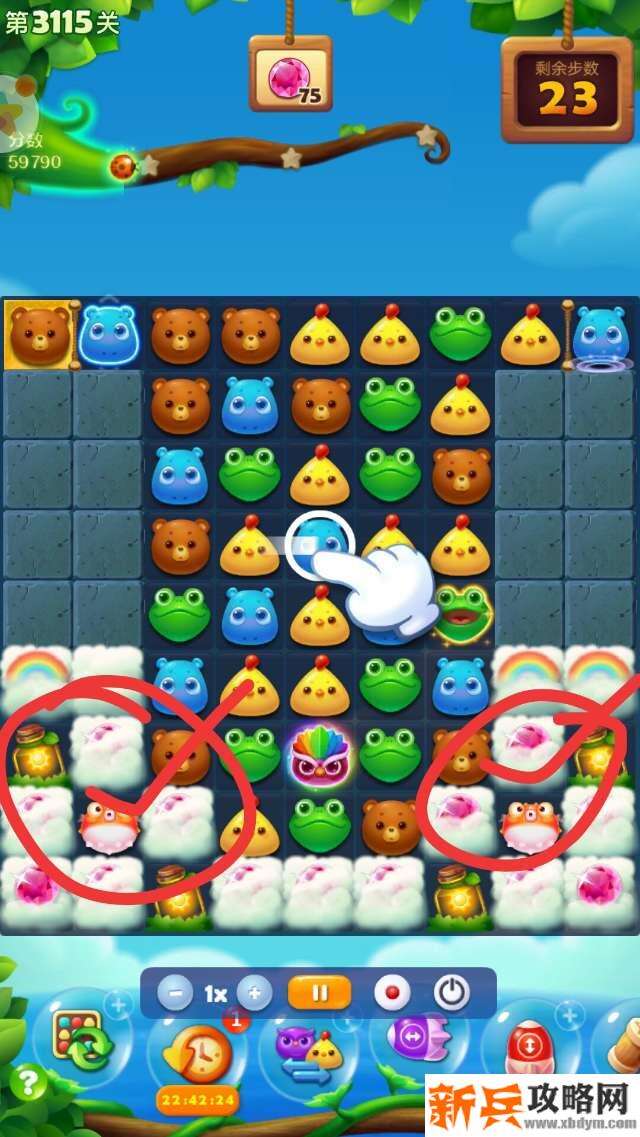
Task: Use the purple horizontal rocket booster
Action: tap(415, 1041)
